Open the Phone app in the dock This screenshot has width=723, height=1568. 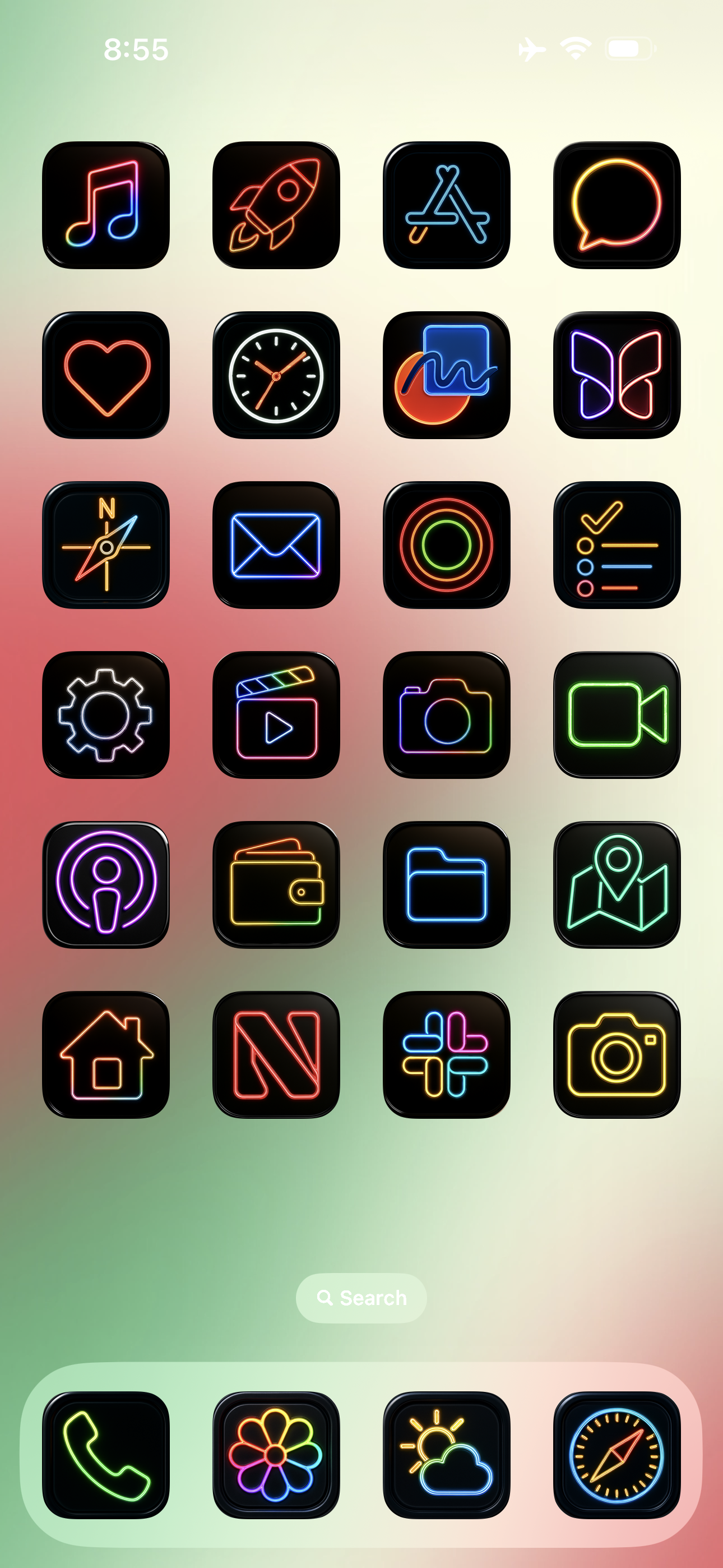click(106, 1455)
